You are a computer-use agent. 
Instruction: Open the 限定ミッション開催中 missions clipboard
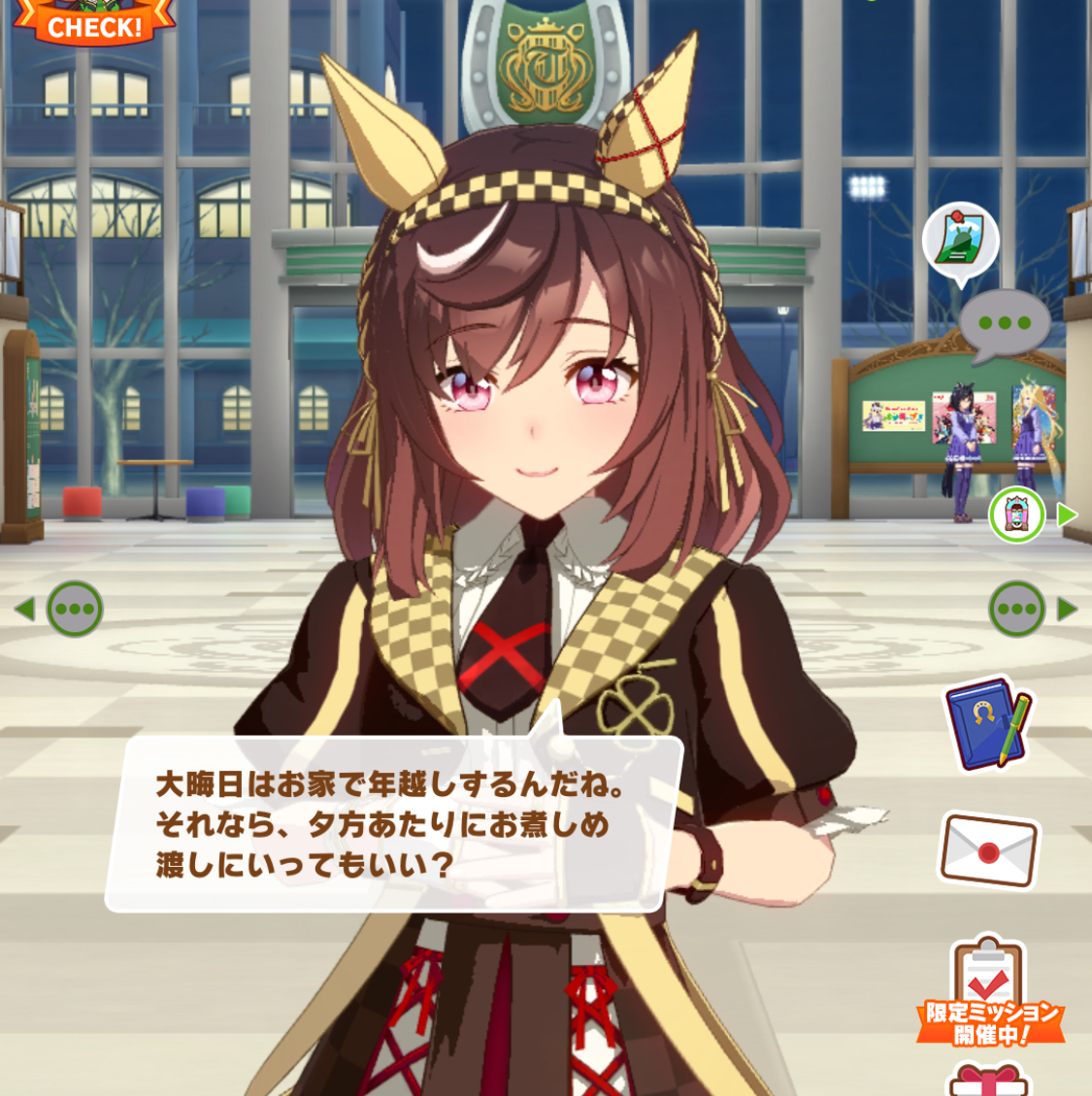click(x=990, y=992)
